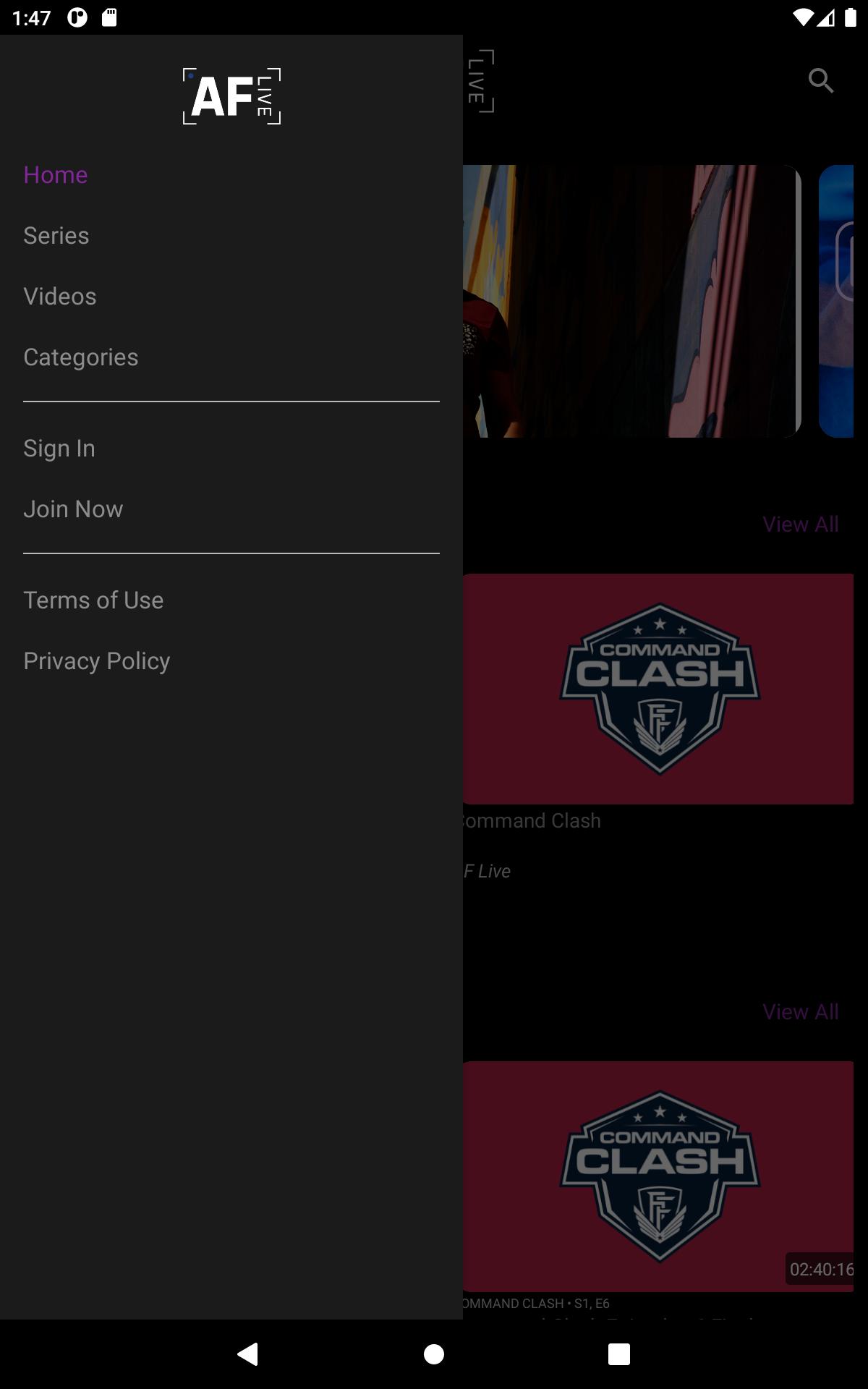Return to the device home screen
The image size is (868, 1389).
point(434,1354)
